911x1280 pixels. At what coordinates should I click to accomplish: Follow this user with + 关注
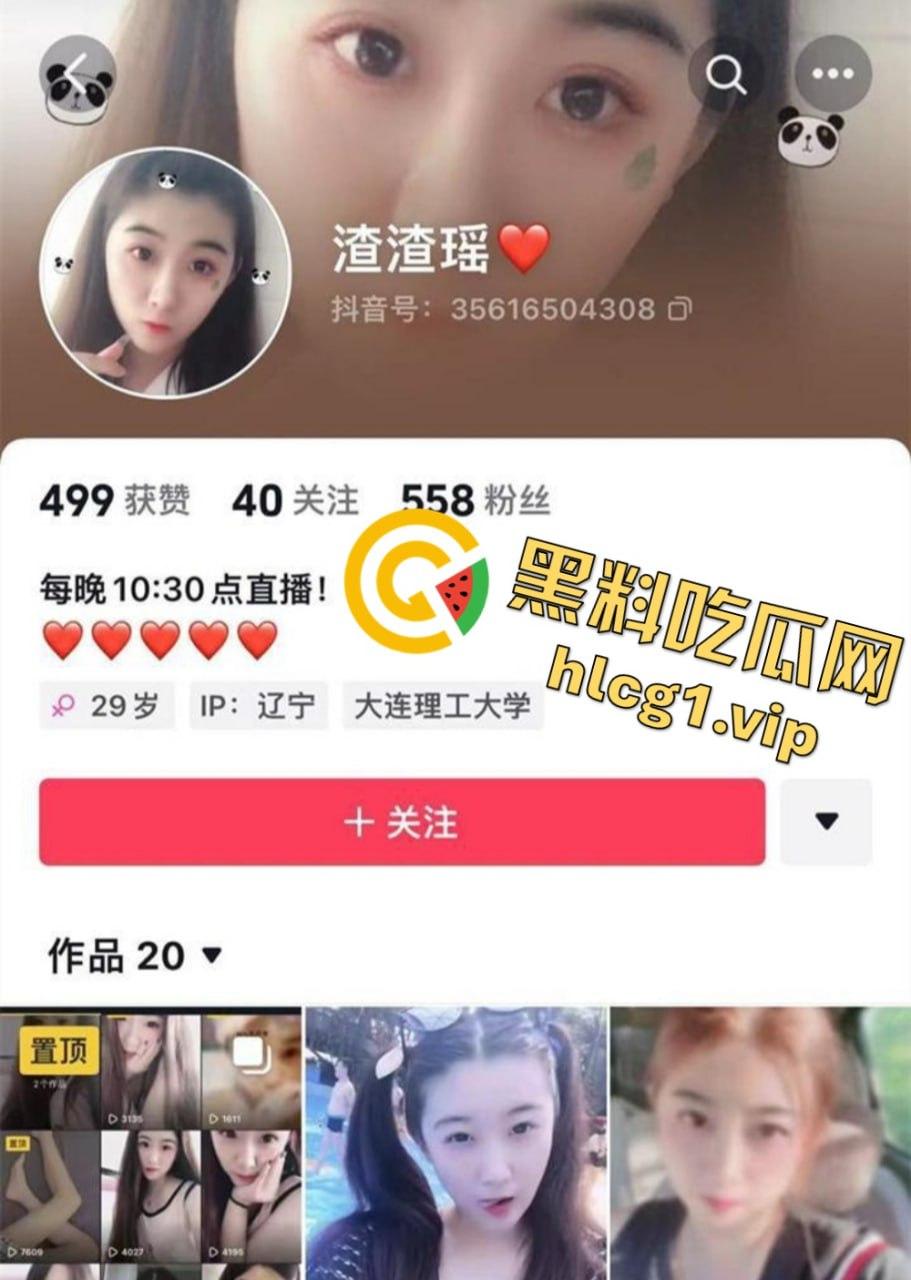(402, 822)
